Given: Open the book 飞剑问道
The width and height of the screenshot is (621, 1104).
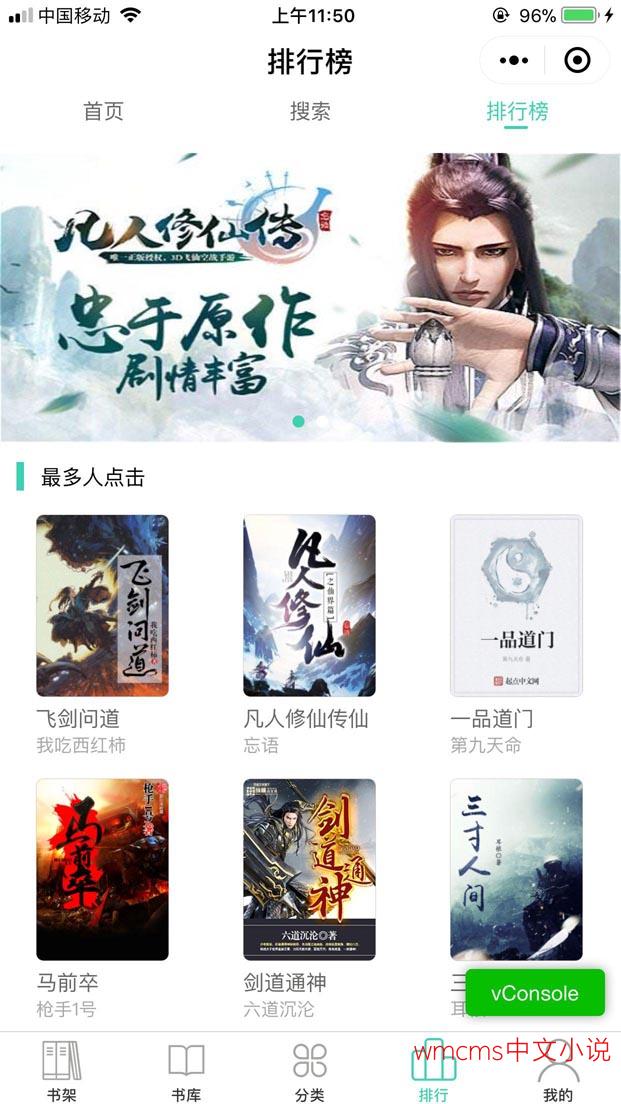Looking at the screenshot, I should [102, 605].
